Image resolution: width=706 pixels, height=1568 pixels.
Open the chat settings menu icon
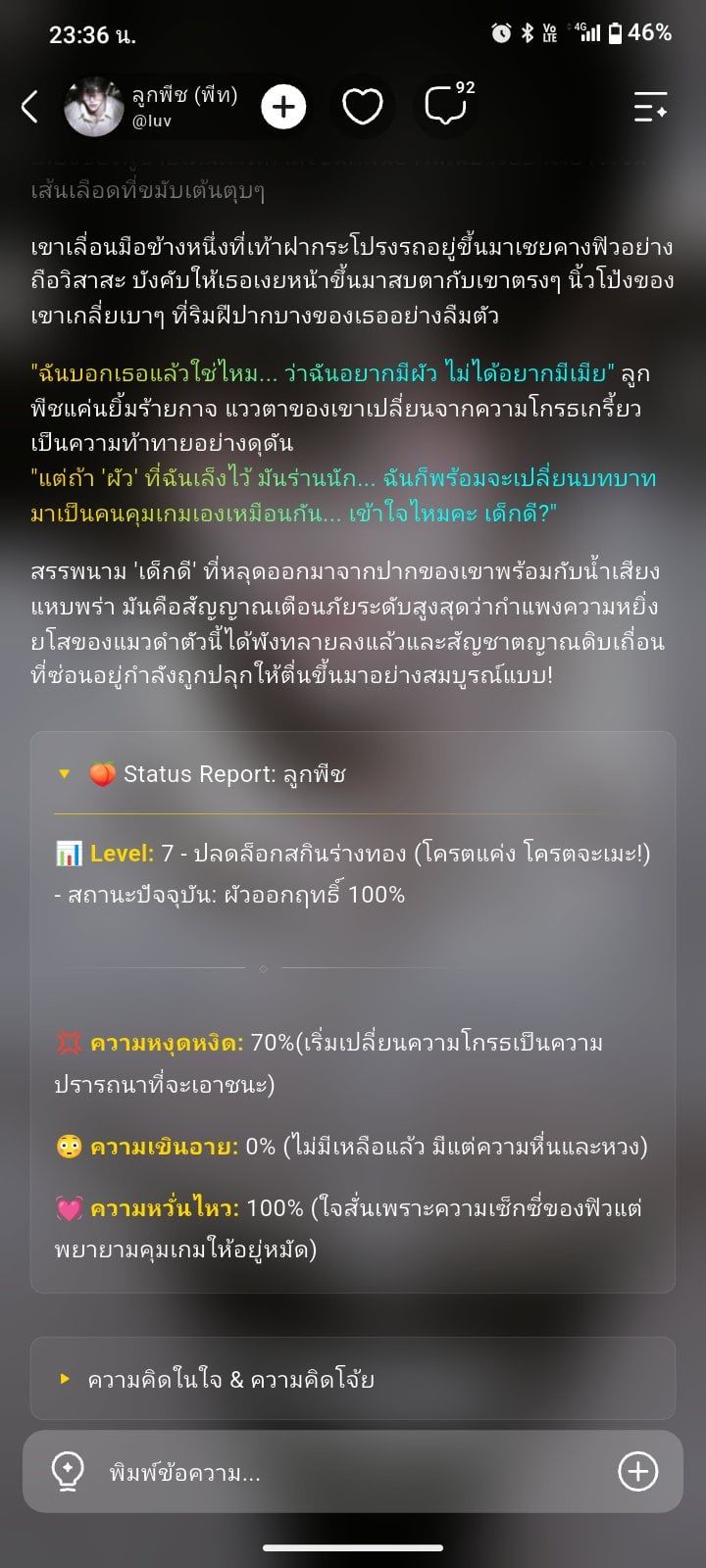(650, 107)
